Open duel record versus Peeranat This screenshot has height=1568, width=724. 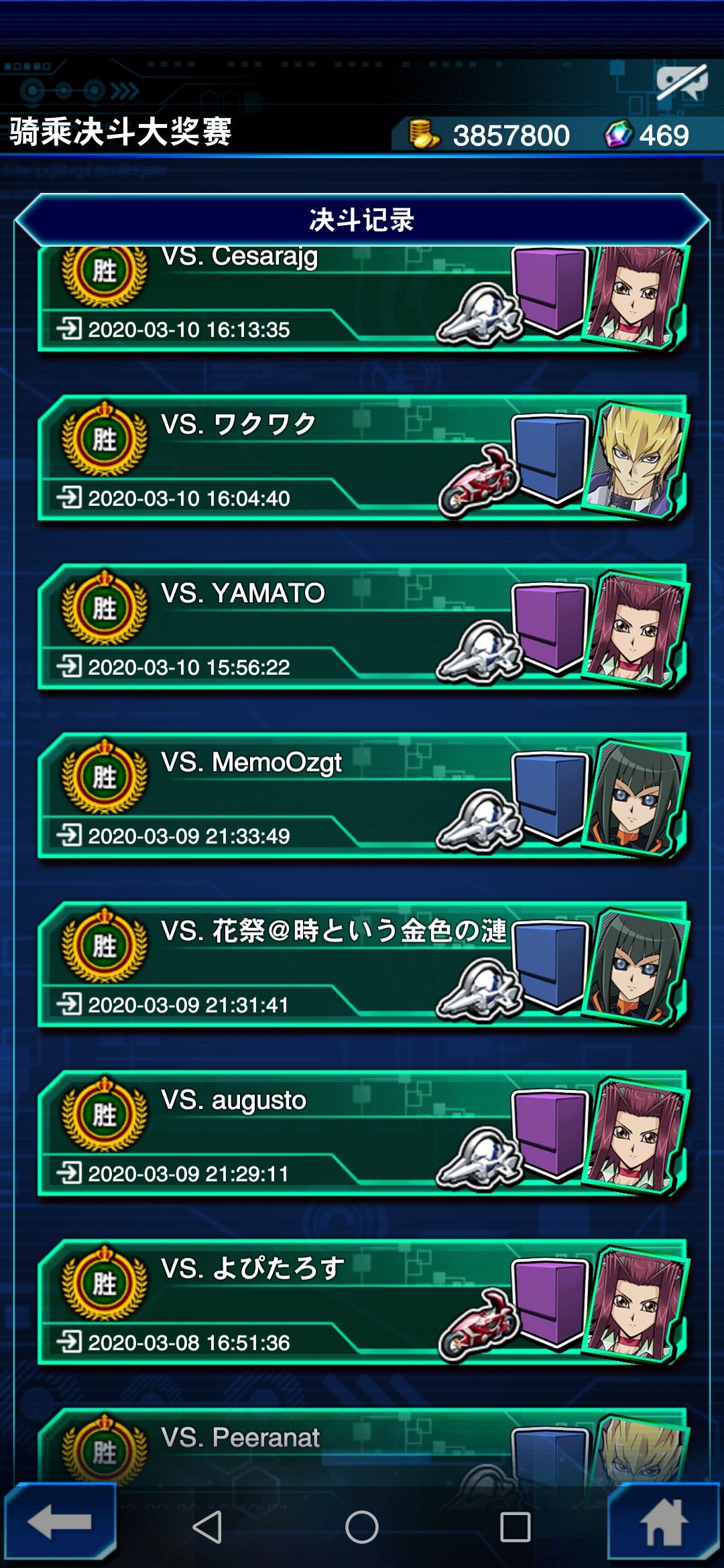pos(363,1445)
